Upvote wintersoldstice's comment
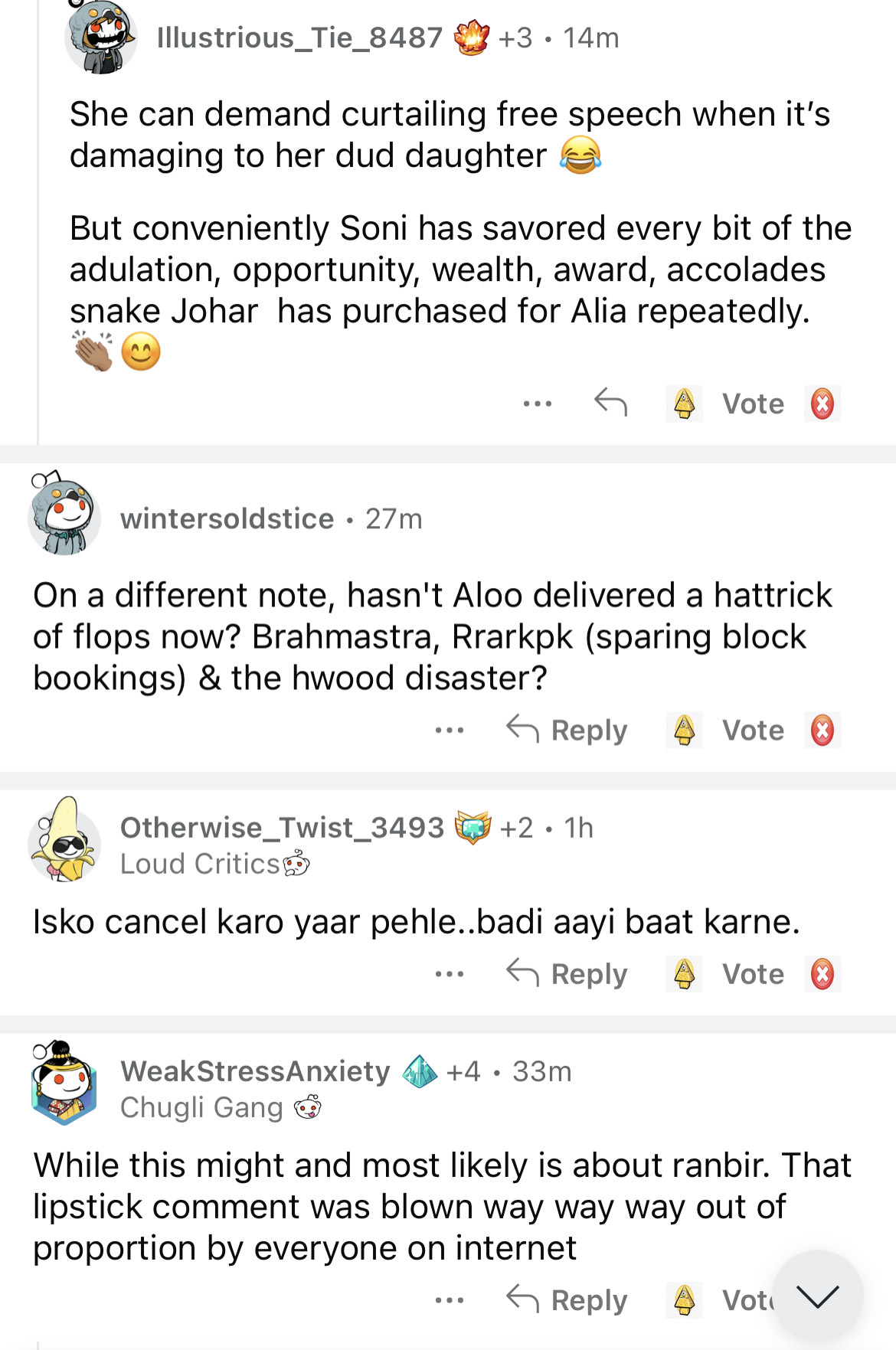 point(684,730)
